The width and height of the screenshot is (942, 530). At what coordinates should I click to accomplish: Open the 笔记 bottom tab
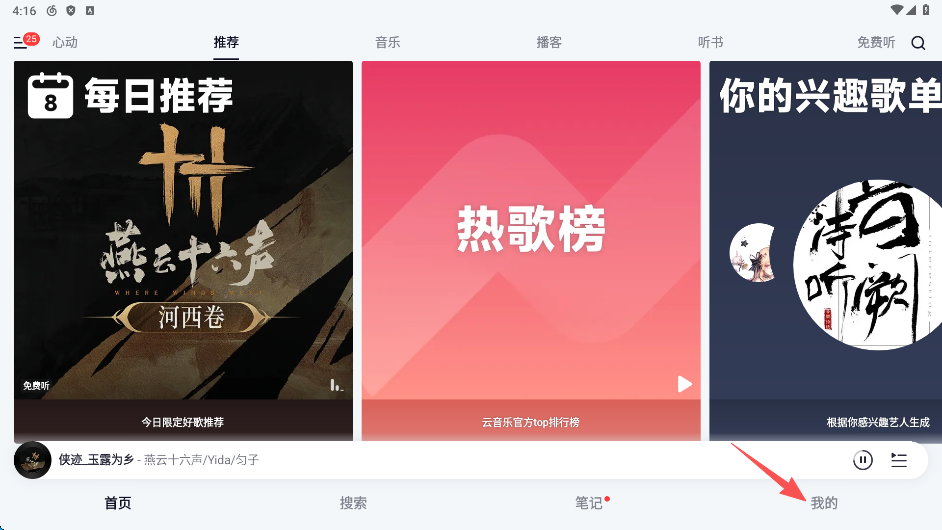589,503
